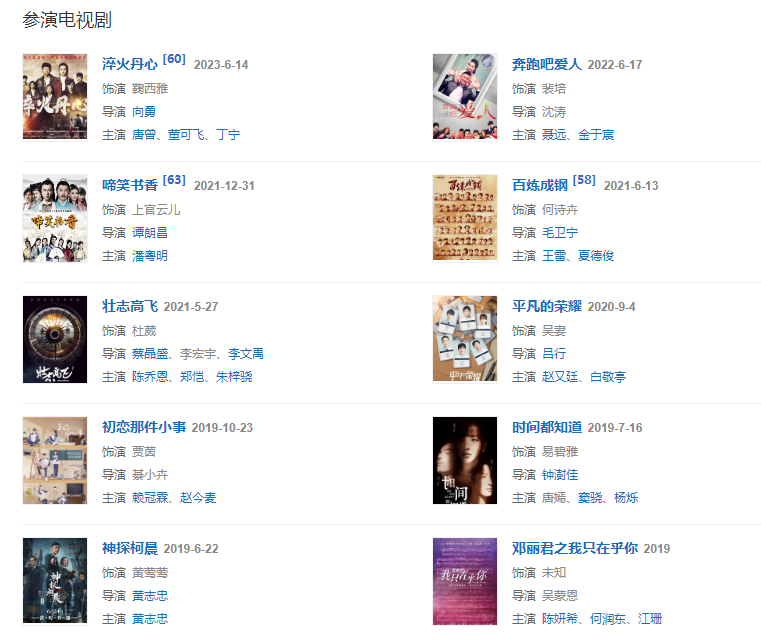
Task: Open the drama title 啼笑书香
Action: click(x=130, y=185)
